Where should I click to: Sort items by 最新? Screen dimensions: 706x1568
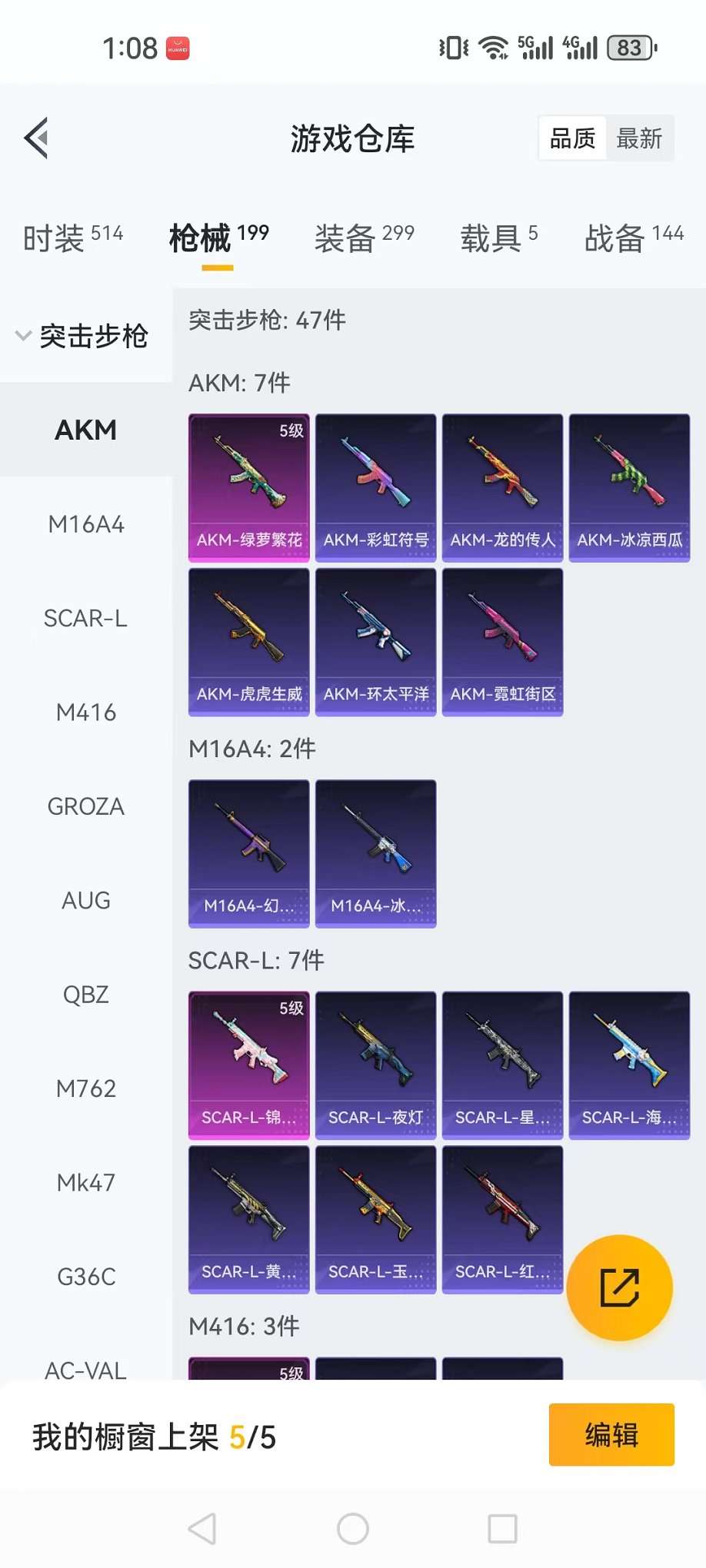pos(639,138)
